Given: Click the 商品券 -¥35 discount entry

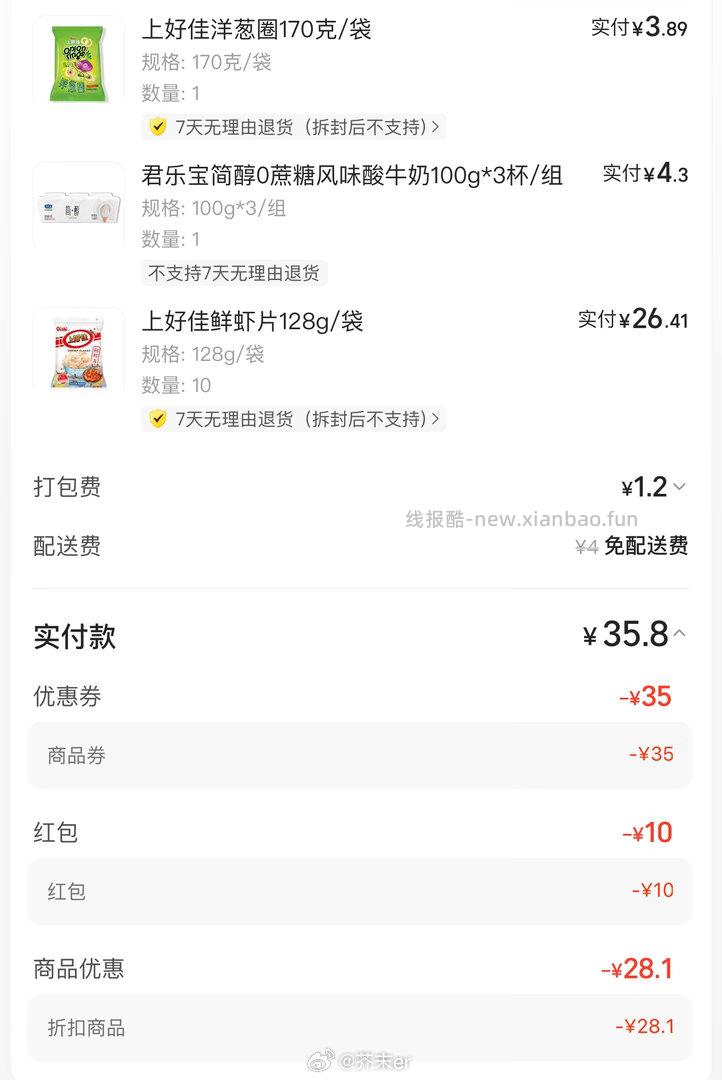Looking at the screenshot, I should click(360, 757).
